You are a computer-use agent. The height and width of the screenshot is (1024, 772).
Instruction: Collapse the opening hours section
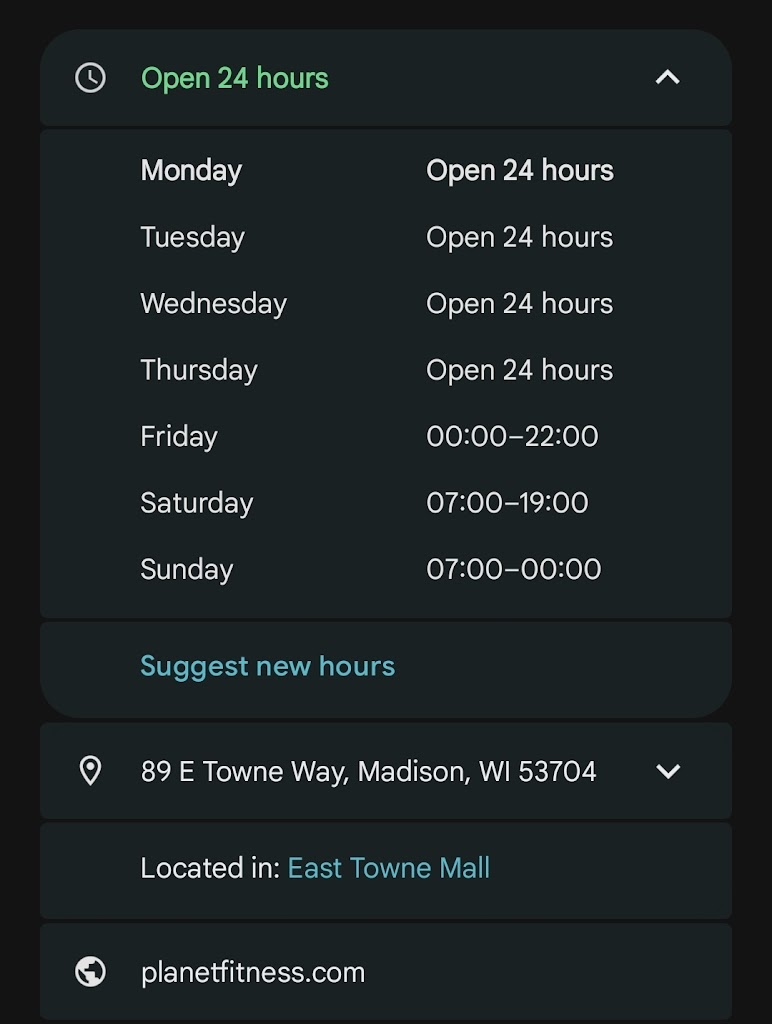tap(667, 78)
